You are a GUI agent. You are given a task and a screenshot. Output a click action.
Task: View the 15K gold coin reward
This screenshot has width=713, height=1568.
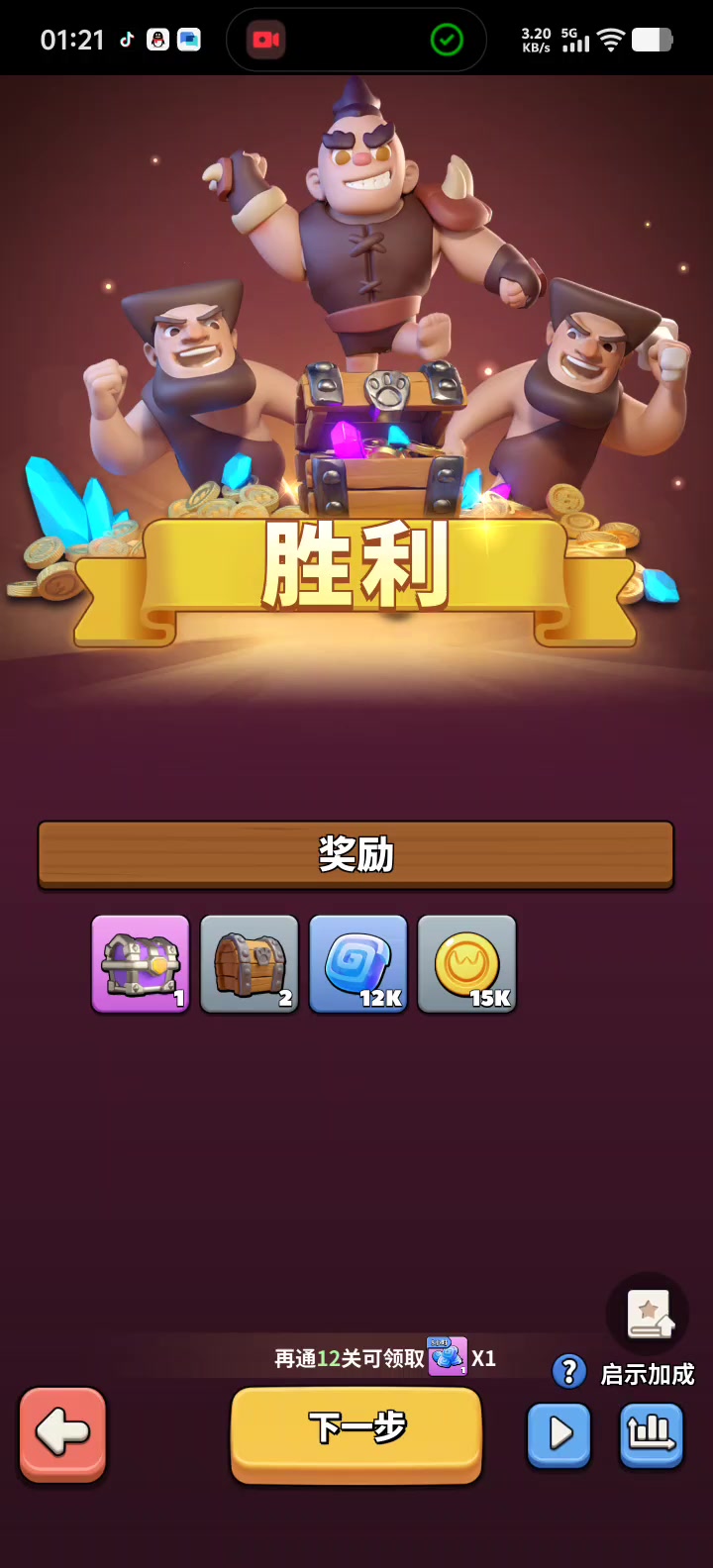[x=467, y=963]
